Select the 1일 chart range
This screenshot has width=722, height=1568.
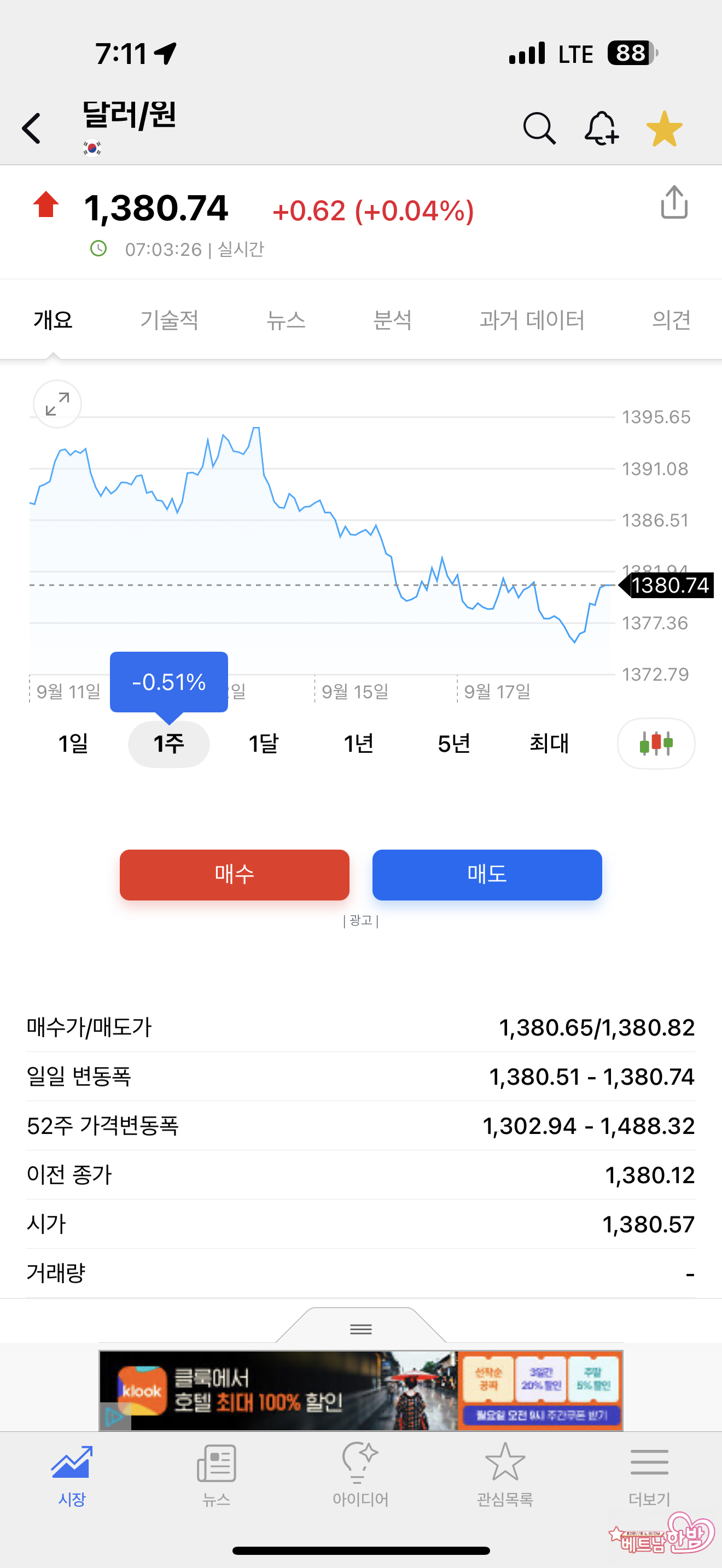pyautogui.click(x=73, y=743)
